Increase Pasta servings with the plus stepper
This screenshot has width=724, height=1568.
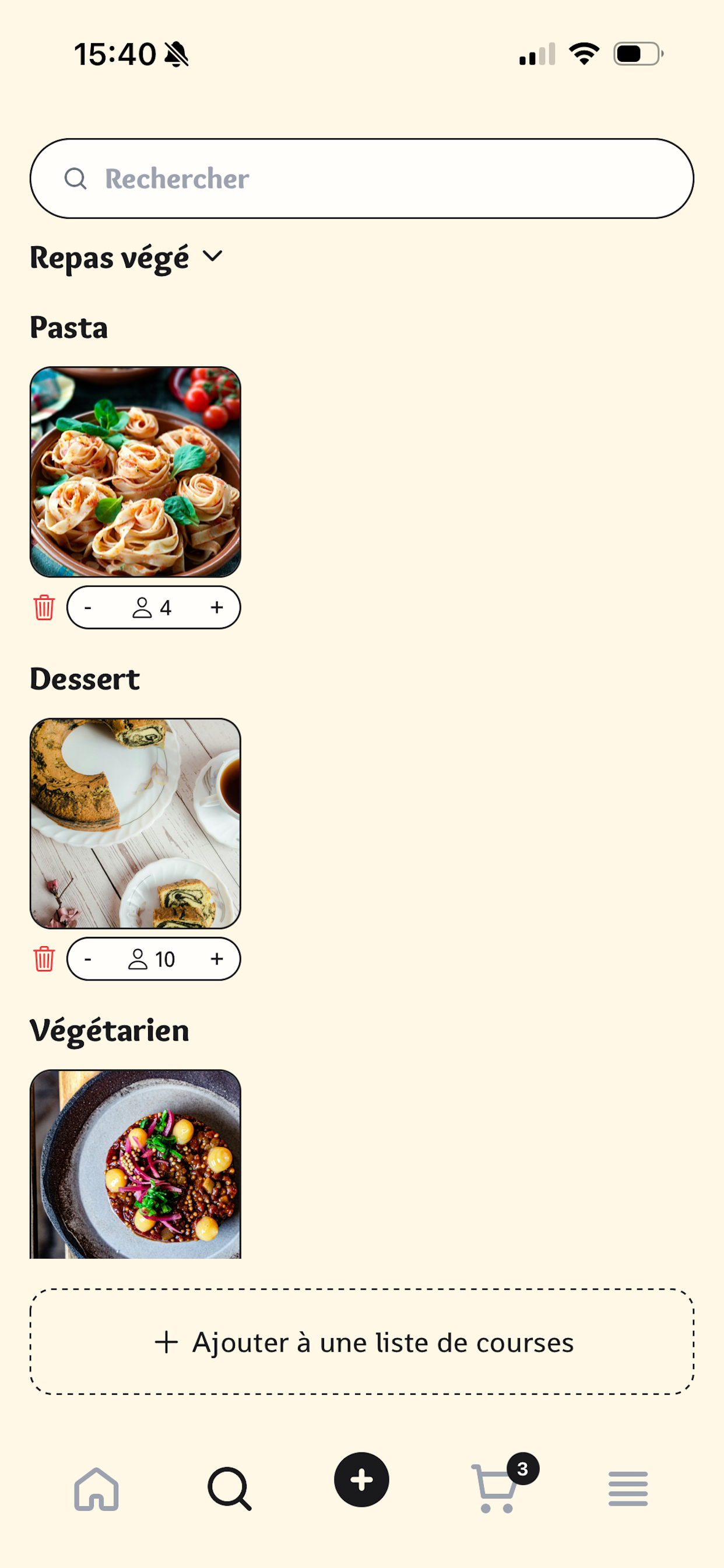217,607
